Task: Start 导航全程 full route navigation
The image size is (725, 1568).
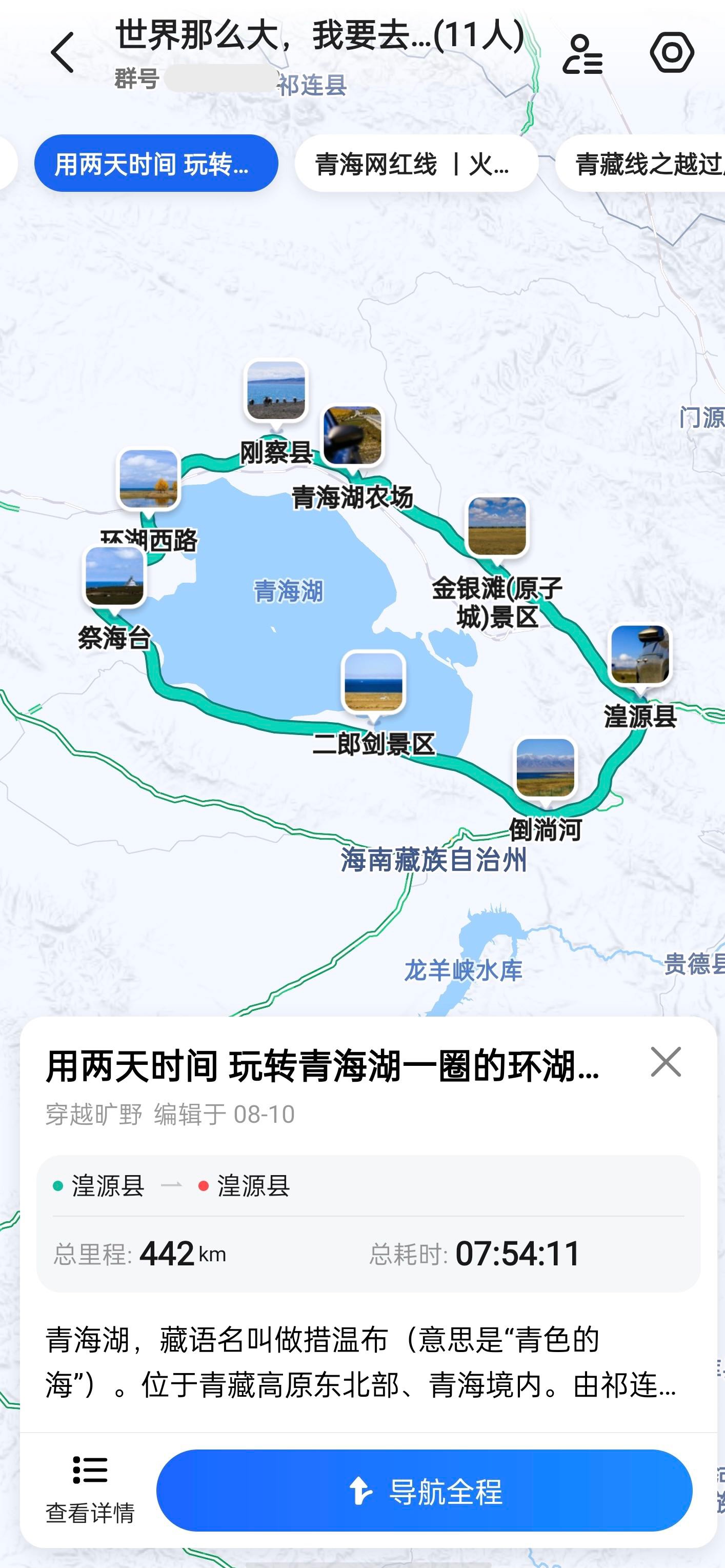Action: coord(424,1491)
